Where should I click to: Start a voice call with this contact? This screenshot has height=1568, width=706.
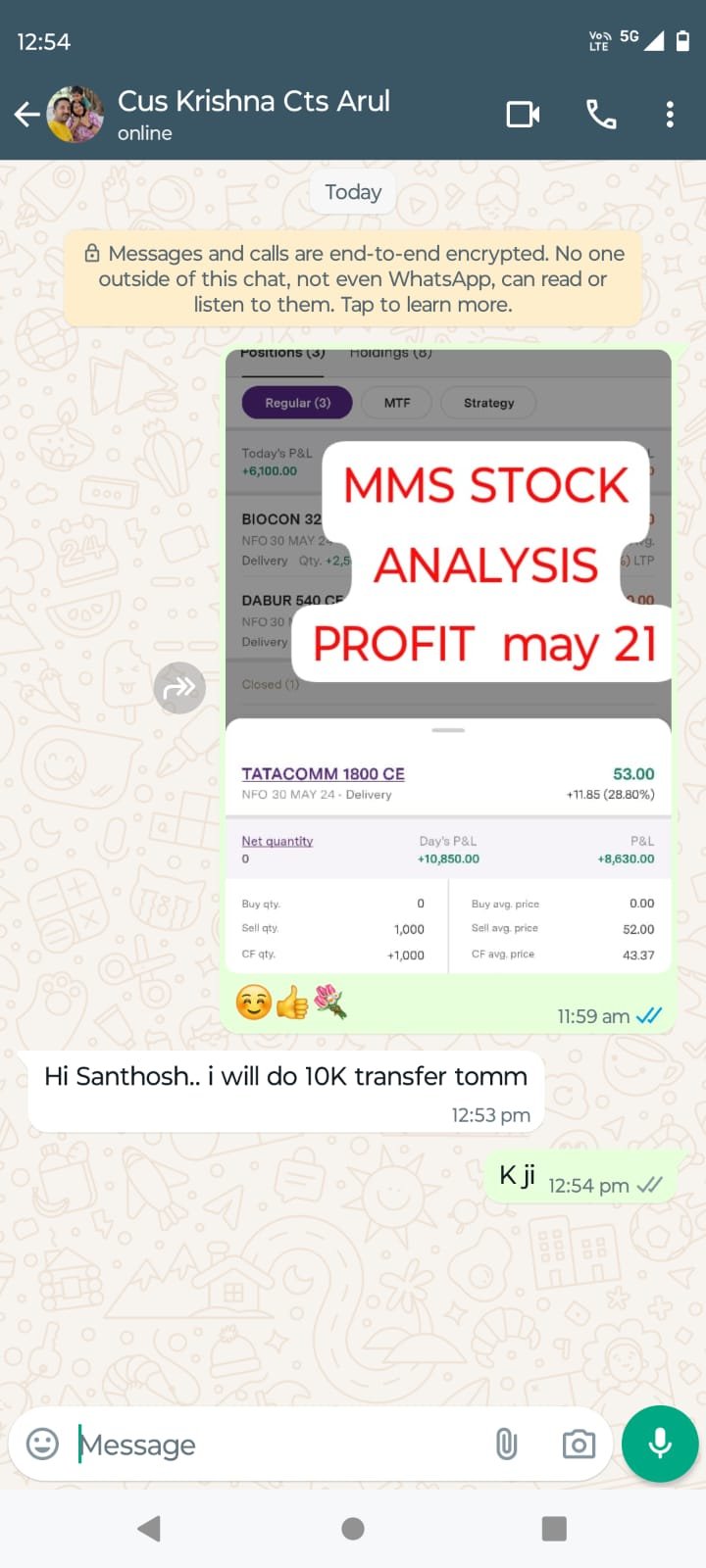coord(601,115)
